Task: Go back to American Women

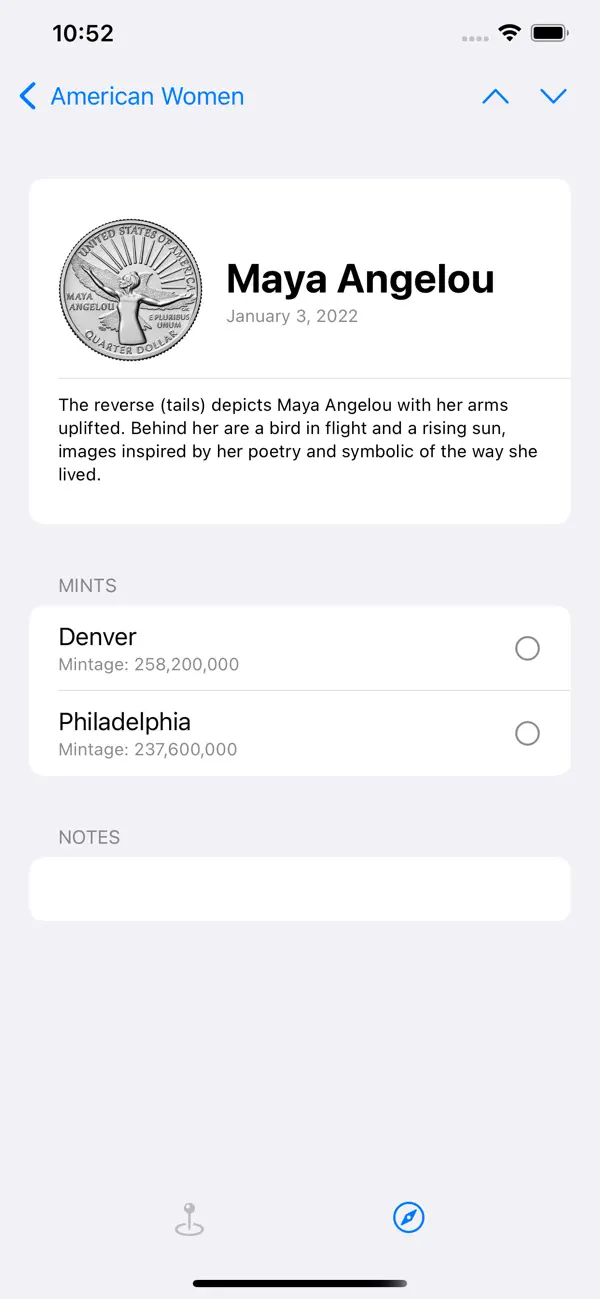Action: pyautogui.click(x=131, y=96)
